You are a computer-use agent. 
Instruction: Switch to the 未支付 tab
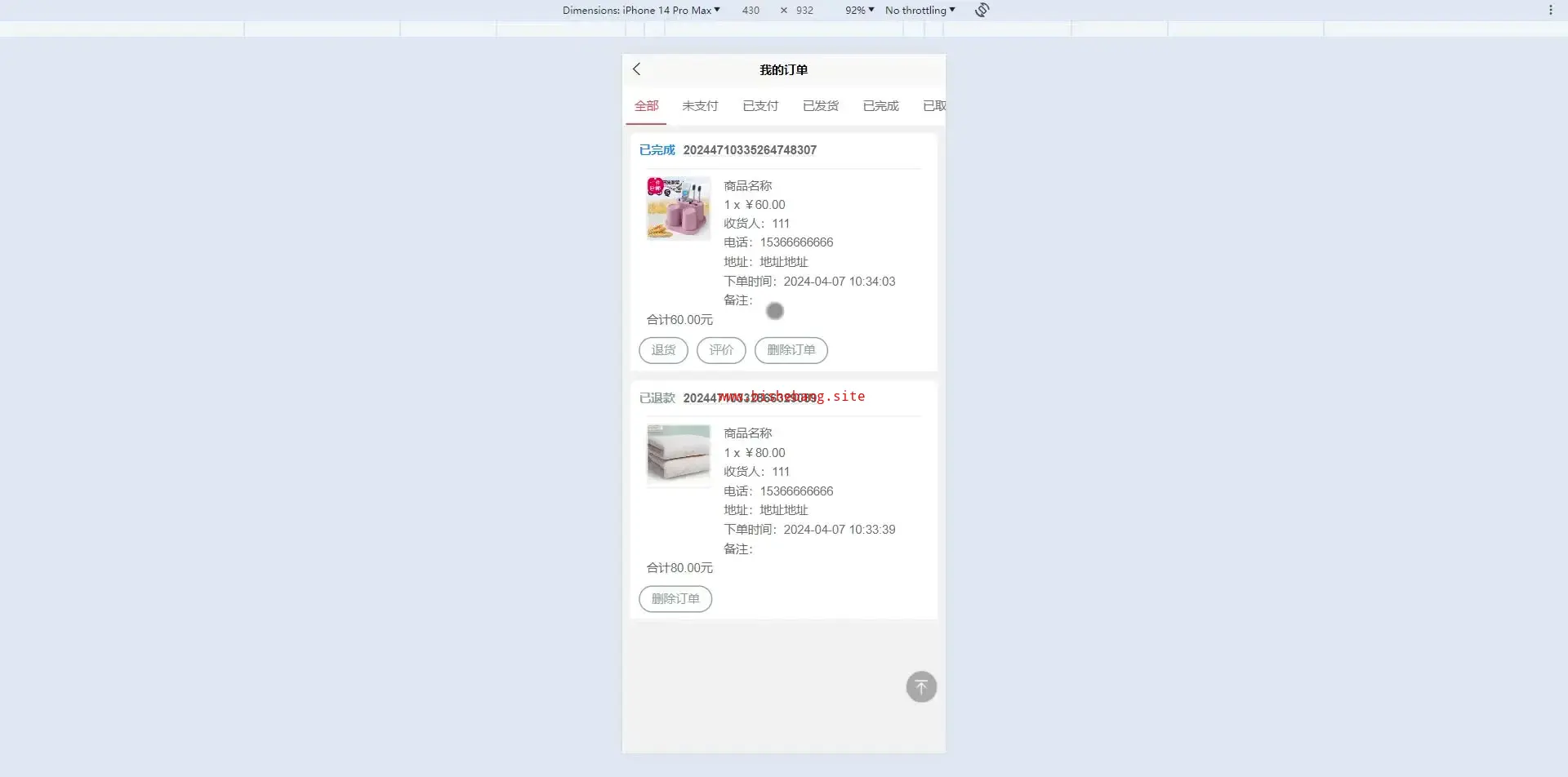click(x=700, y=106)
